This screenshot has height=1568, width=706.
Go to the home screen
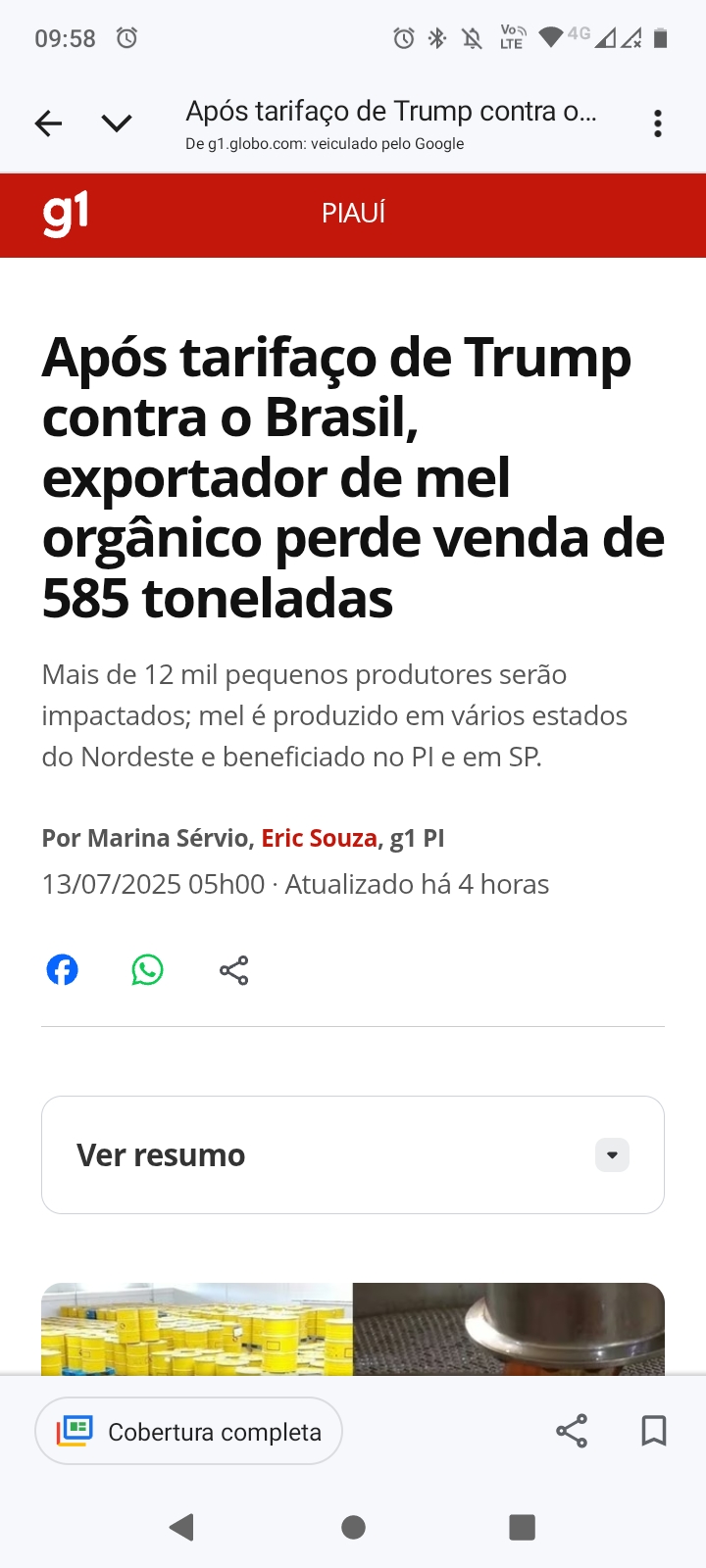[353, 1527]
